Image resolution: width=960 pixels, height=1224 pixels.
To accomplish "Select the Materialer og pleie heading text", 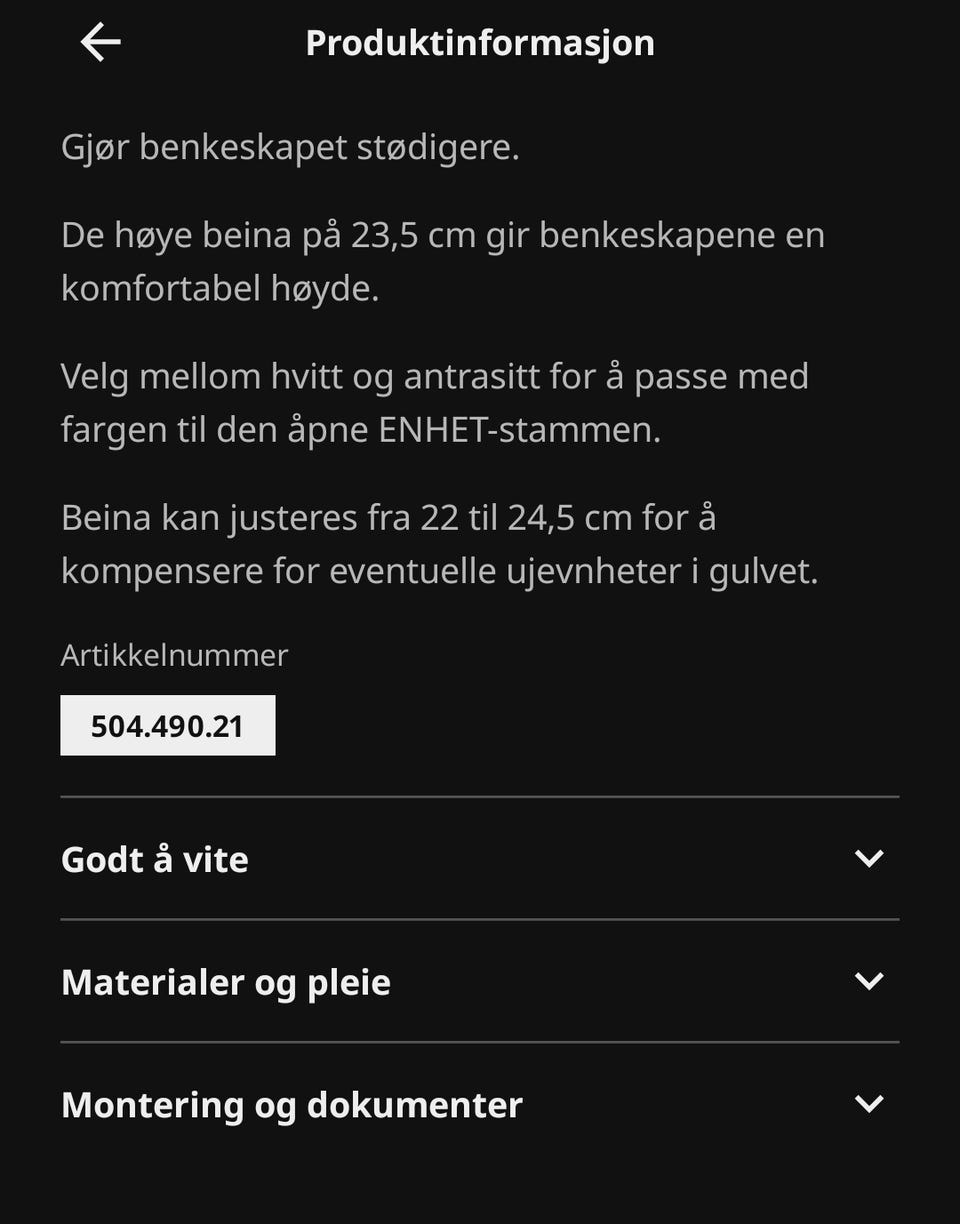I will (225, 981).
